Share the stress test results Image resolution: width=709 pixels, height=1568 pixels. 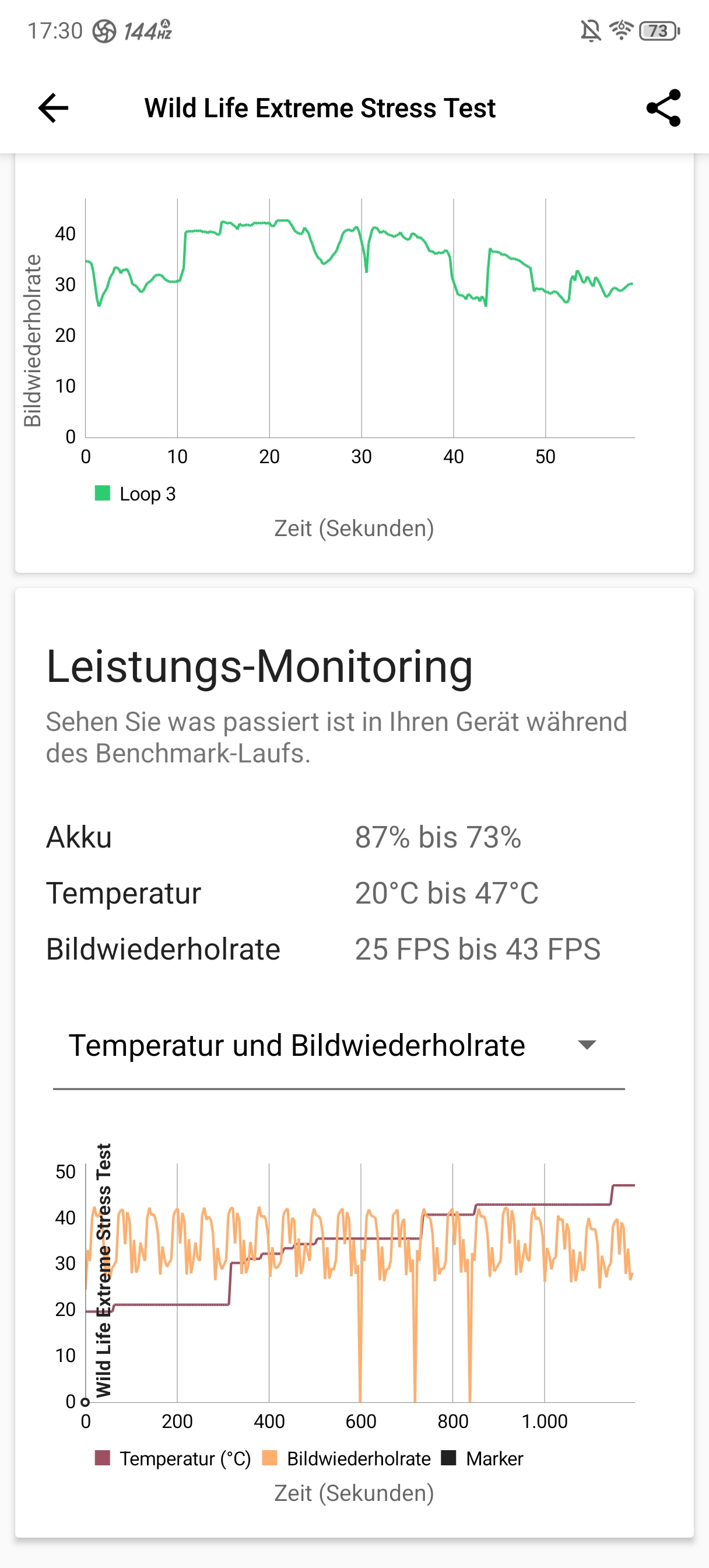pyautogui.click(x=664, y=108)
